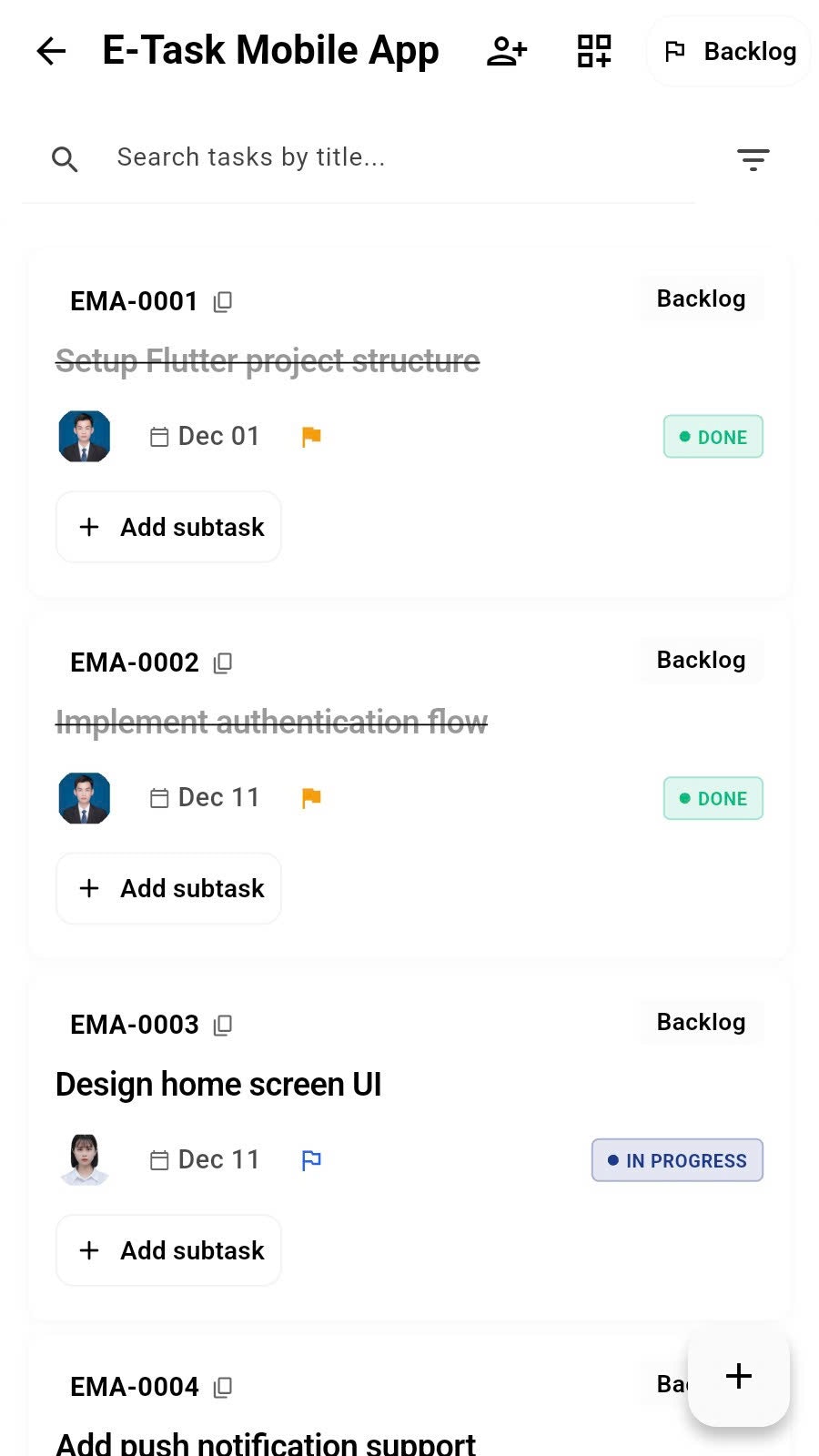Tap the IN PROGRESS status on EMA-0003
This screenshot has height=1456, width=819.
tap(677, 1160)
